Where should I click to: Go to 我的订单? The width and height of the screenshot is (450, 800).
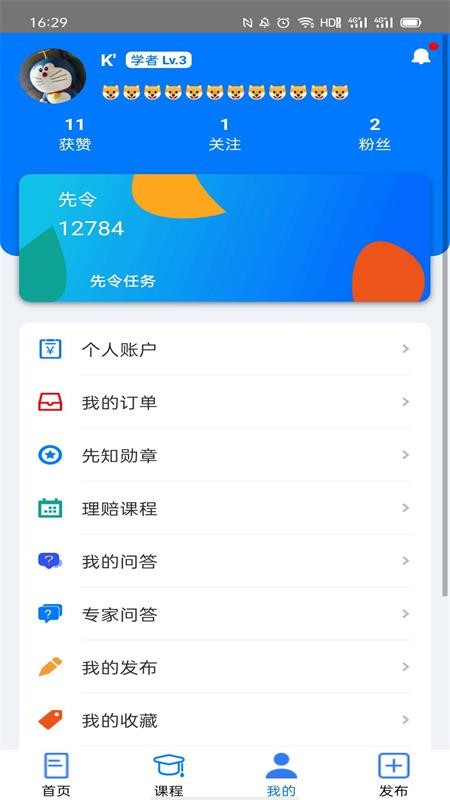225,402
